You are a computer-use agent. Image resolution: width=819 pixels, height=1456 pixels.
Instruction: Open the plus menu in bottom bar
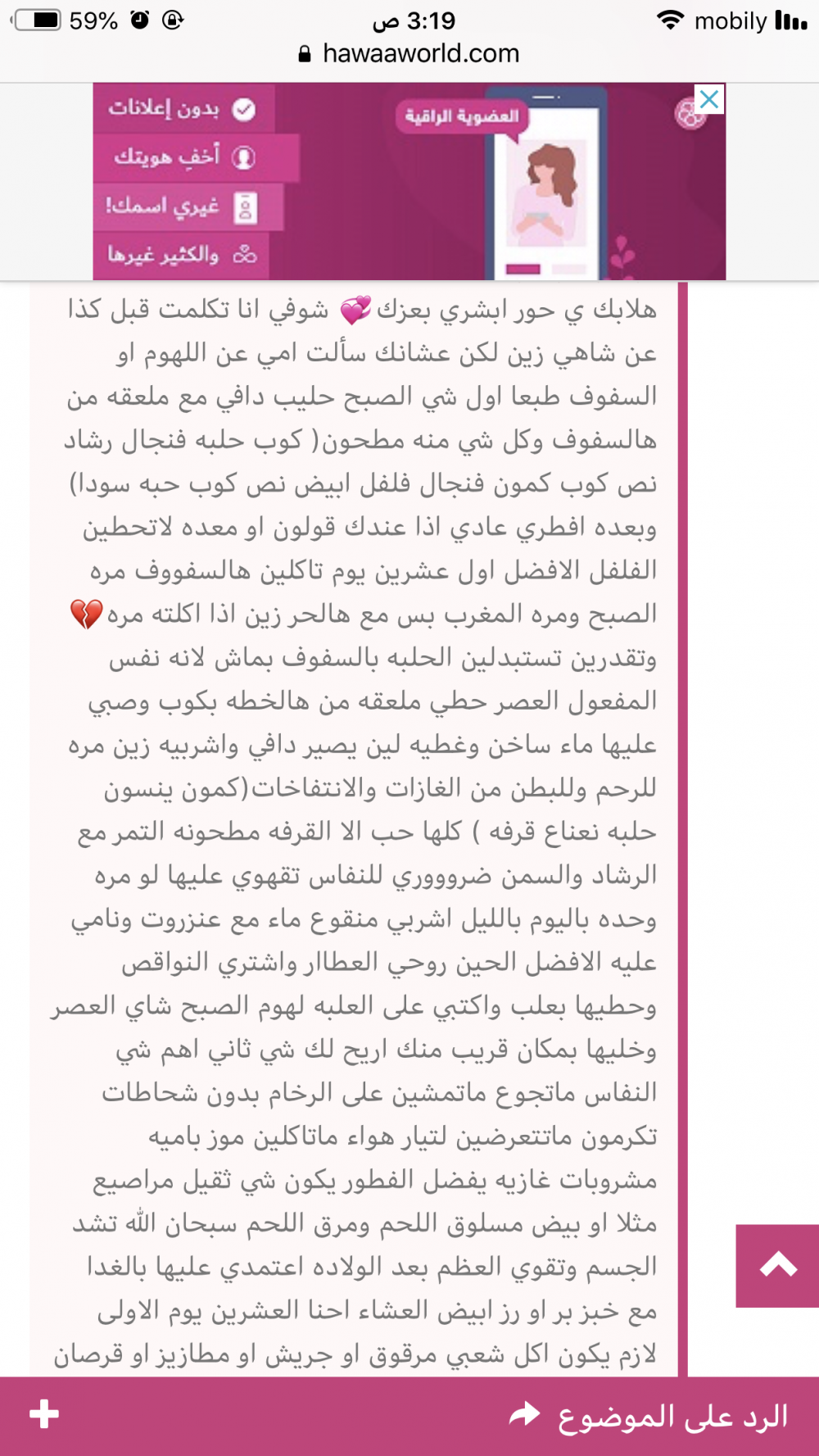click(44, 1414)
